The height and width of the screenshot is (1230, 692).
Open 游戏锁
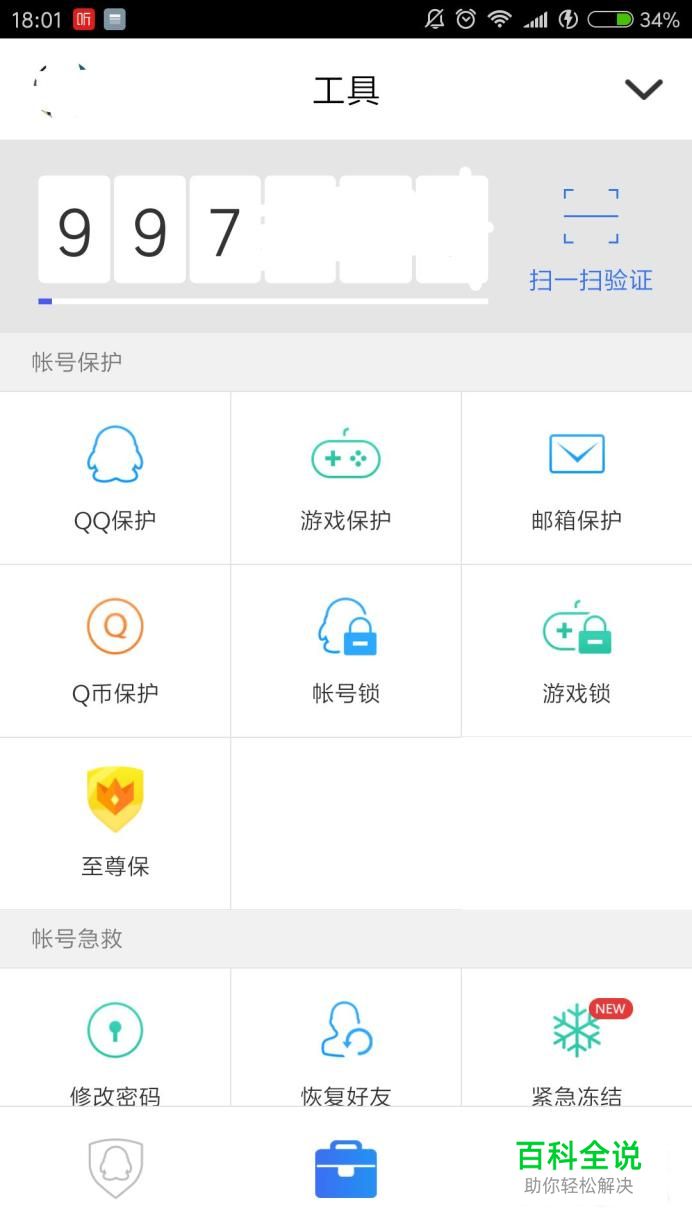point(577,651)
